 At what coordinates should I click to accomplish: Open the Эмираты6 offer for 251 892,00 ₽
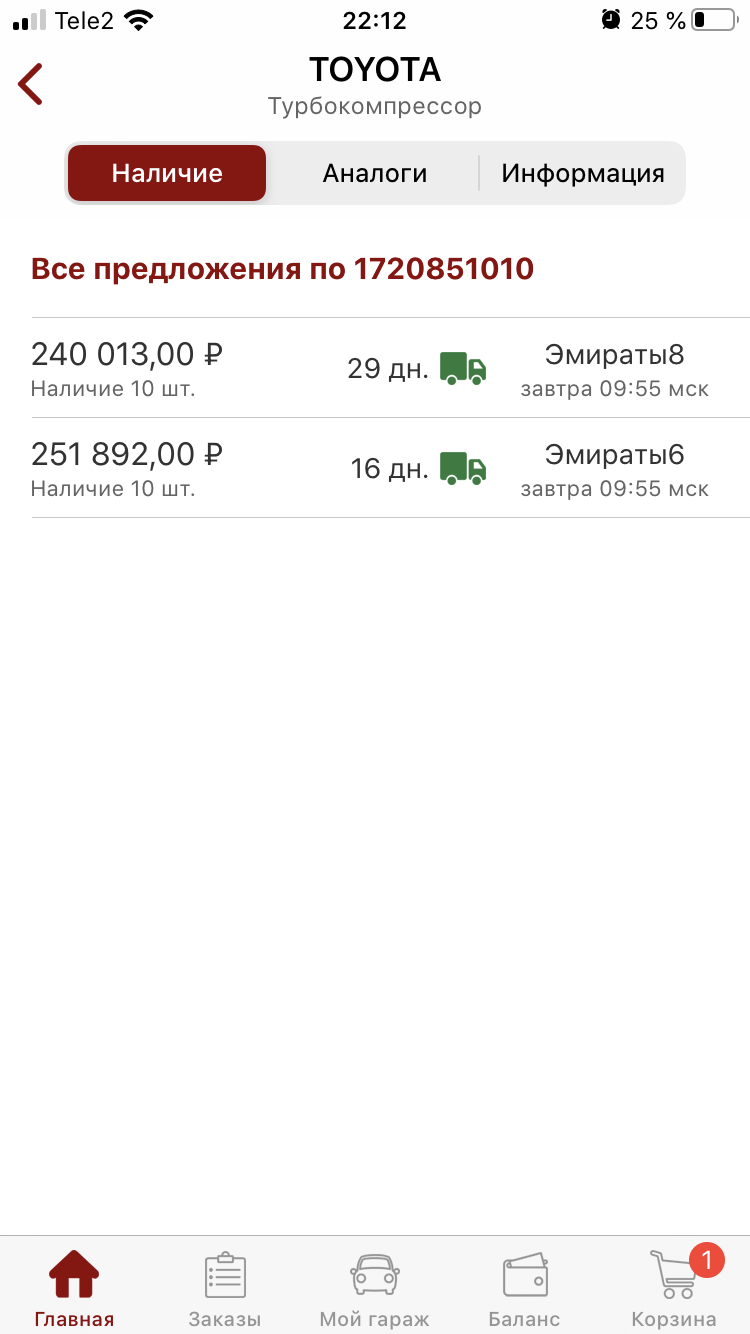390,468
